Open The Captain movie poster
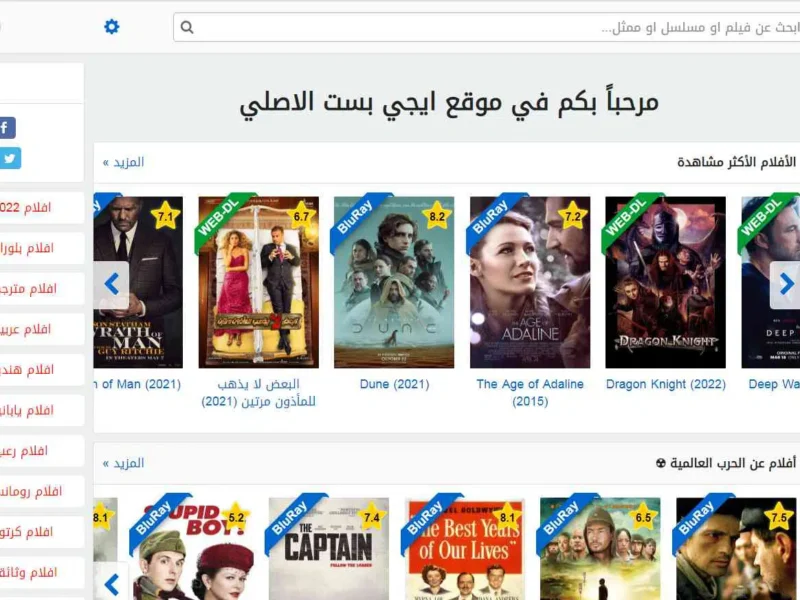800x600 pixels. pos(329,548)
